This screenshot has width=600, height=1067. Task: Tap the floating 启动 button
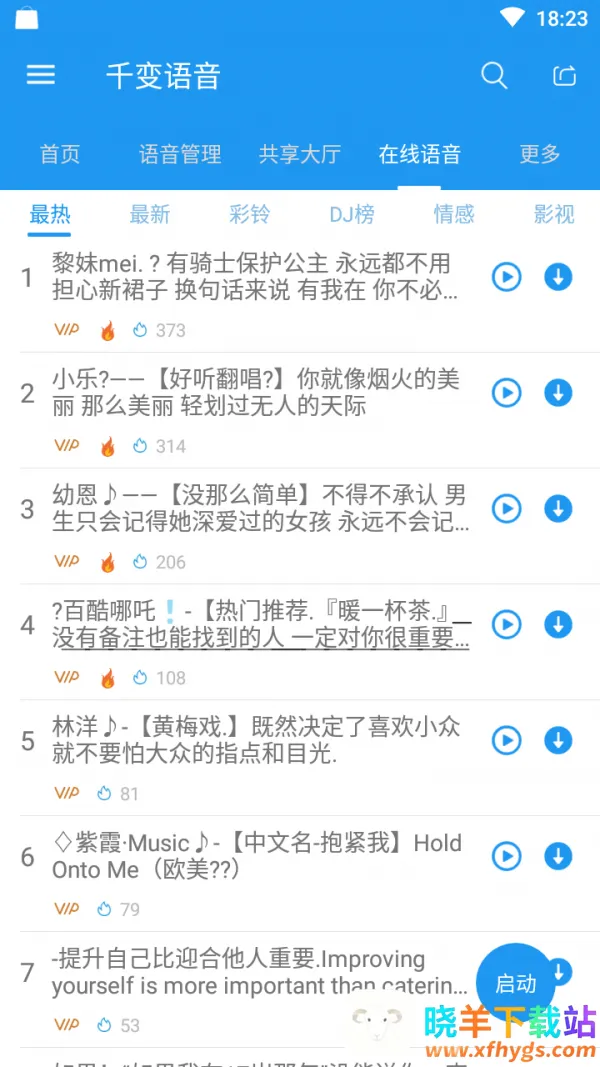515,983
